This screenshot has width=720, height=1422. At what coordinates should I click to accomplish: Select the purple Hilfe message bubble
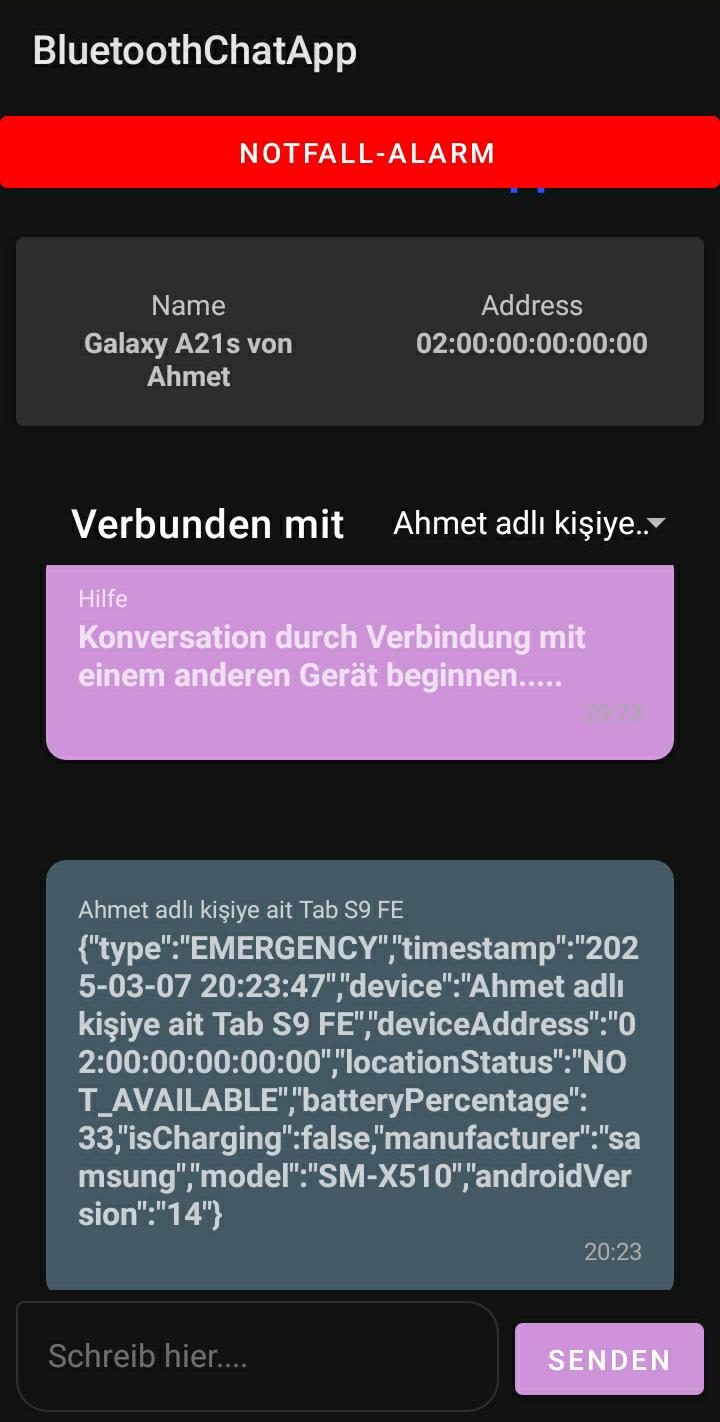tap(360, 660)
